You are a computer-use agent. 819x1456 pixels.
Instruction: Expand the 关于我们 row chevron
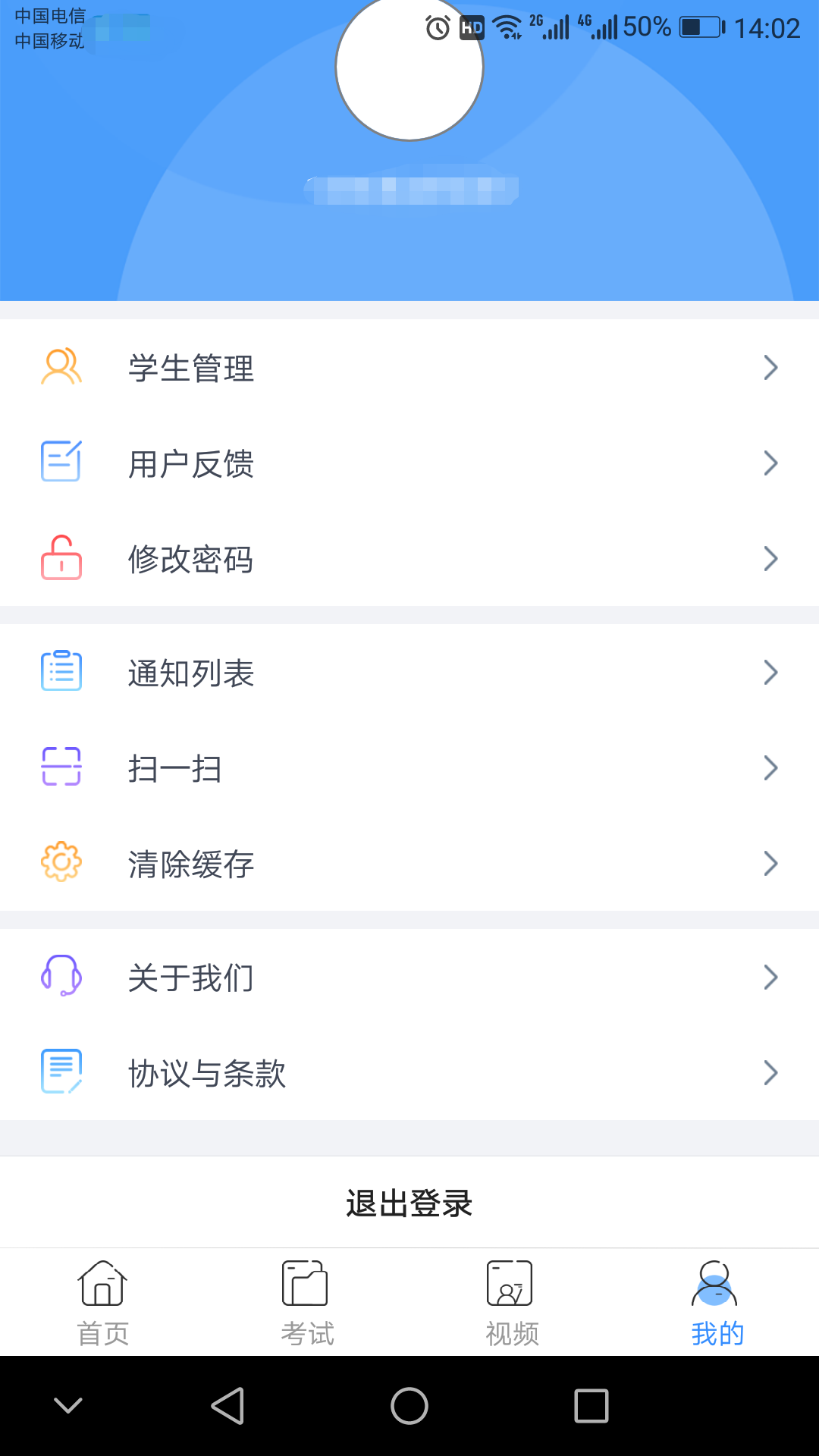(771, 977)
